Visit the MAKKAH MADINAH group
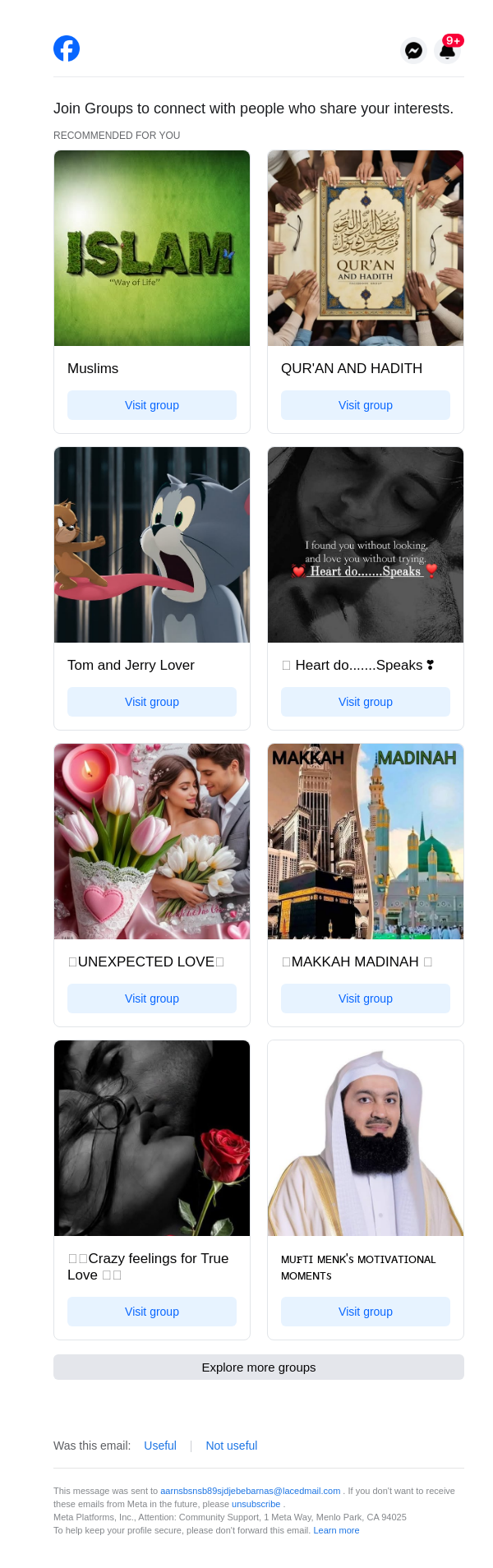The image size is (493, 1568). click(366, 998)
